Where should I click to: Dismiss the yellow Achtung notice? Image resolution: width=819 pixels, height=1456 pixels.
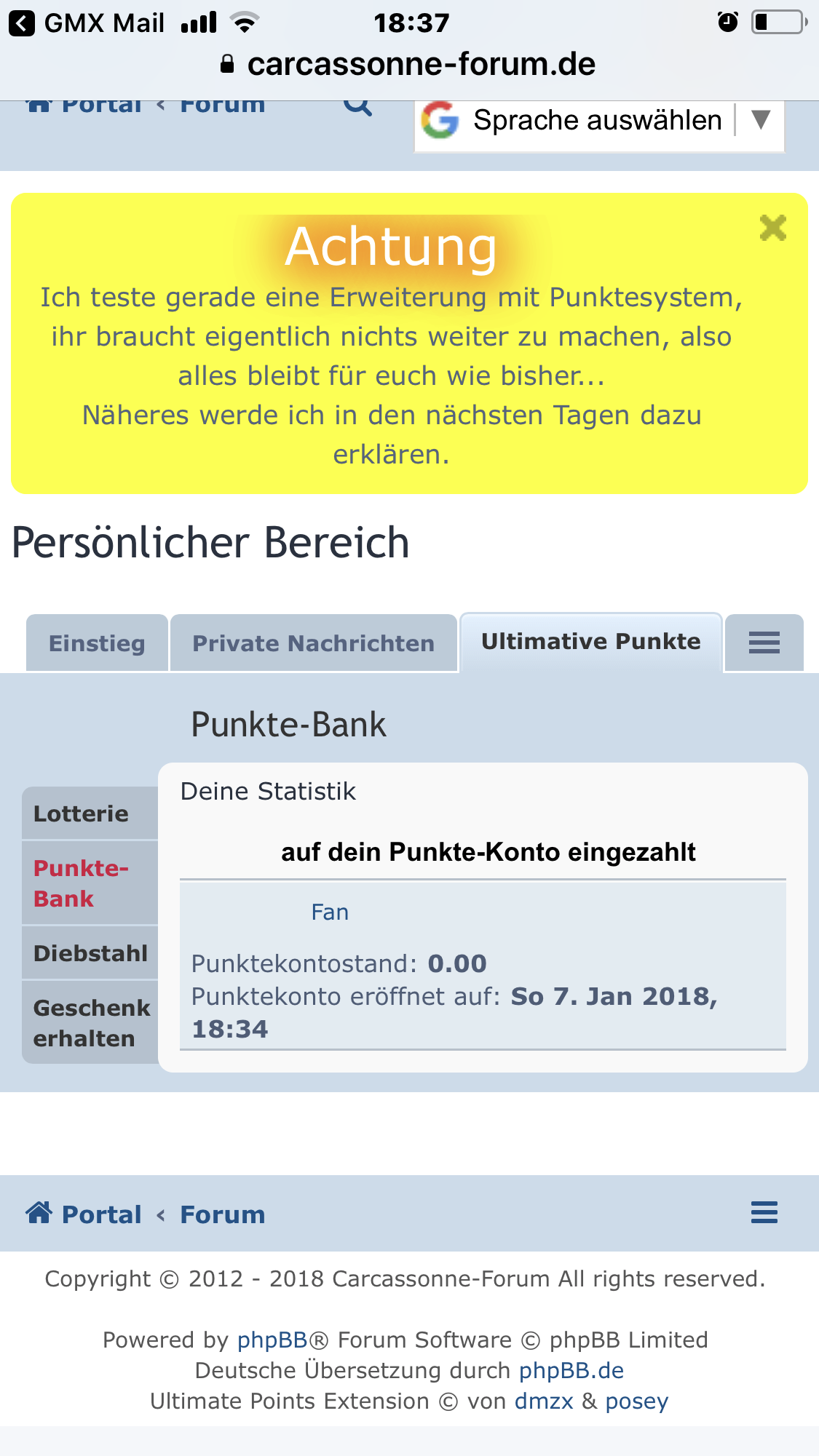pyautogui.click(x=772, y=228)
